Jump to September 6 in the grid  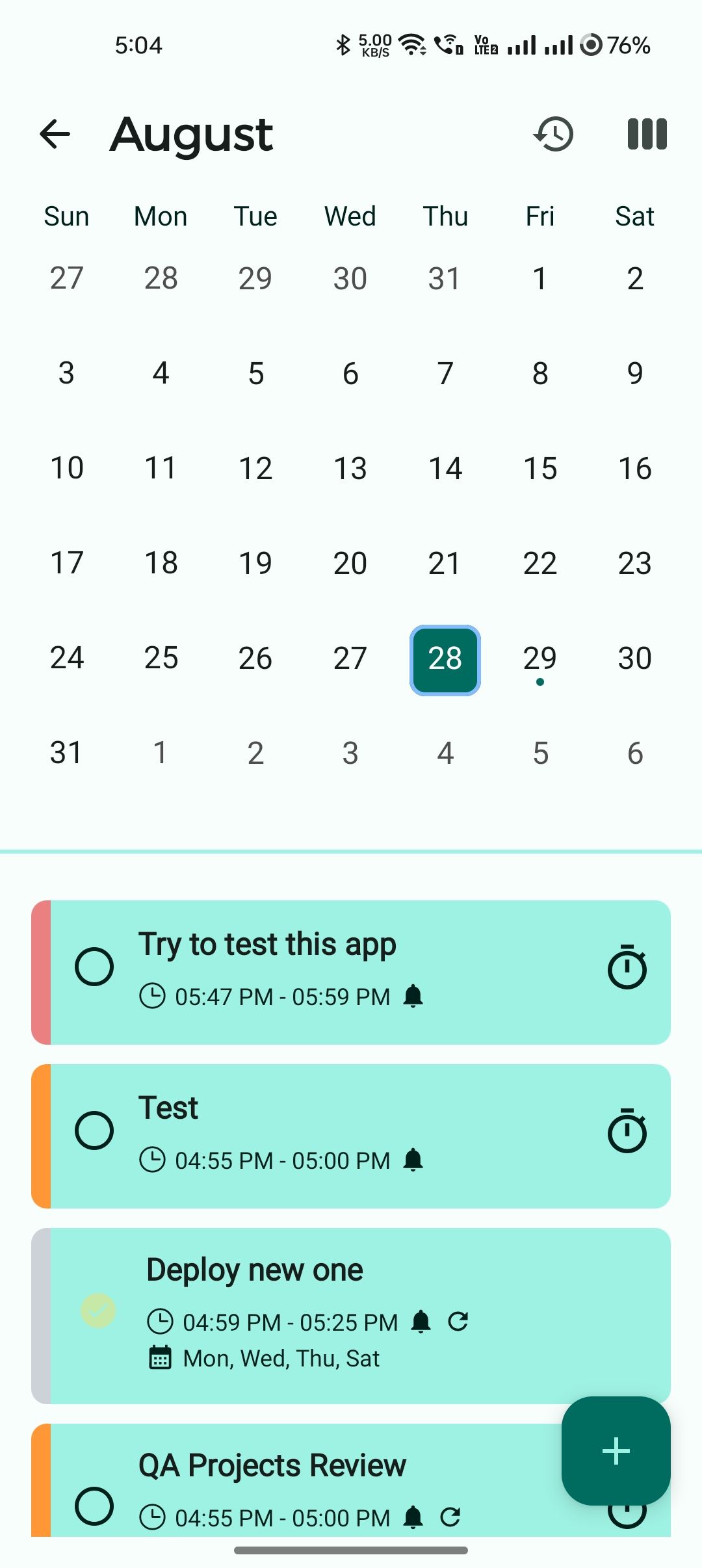(x=635, y=753)
